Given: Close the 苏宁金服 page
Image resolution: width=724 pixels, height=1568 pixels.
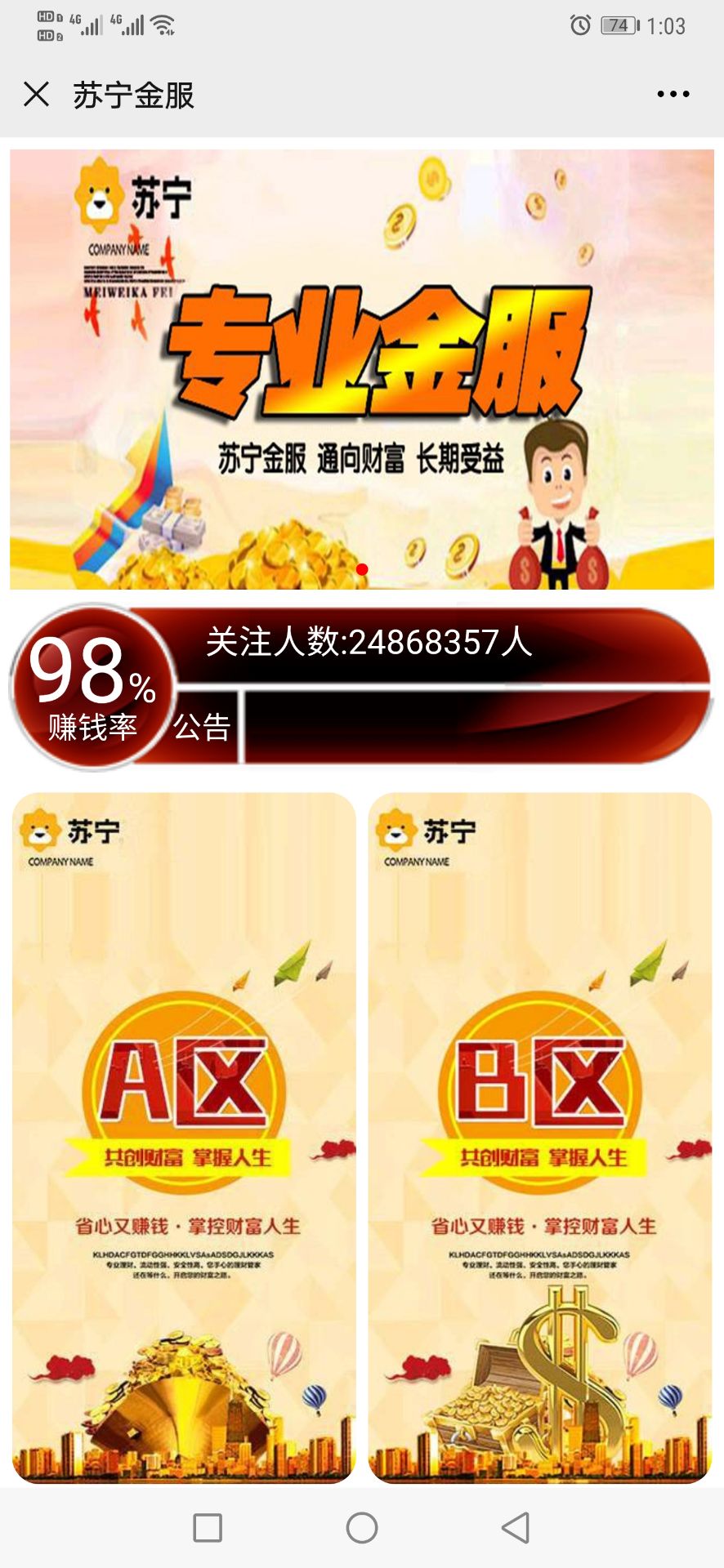Looking at the screenshot, I should coord(37,95).
